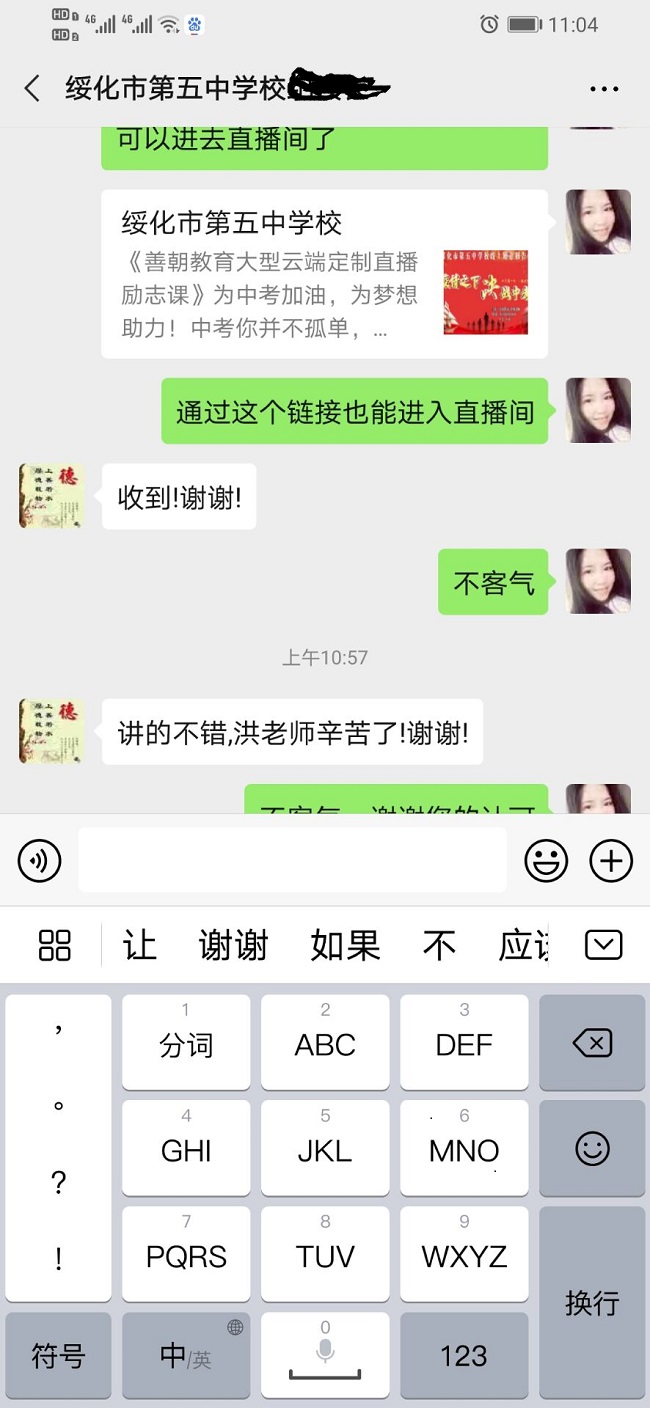Screen dimensions: 650x1408
Task: Insert the suggested word 谢谢
Action: [x=233, y=945]
